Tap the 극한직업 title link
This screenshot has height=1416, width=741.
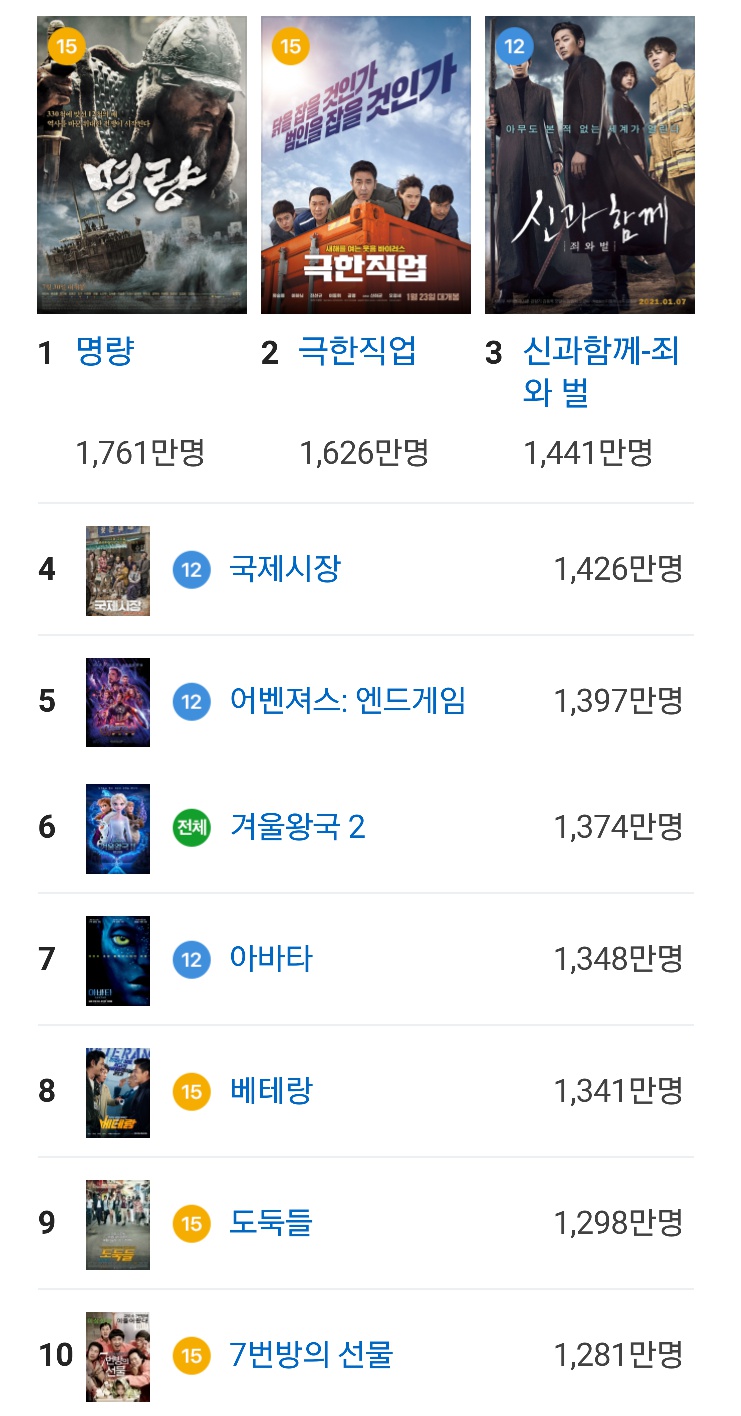(357, 352)
